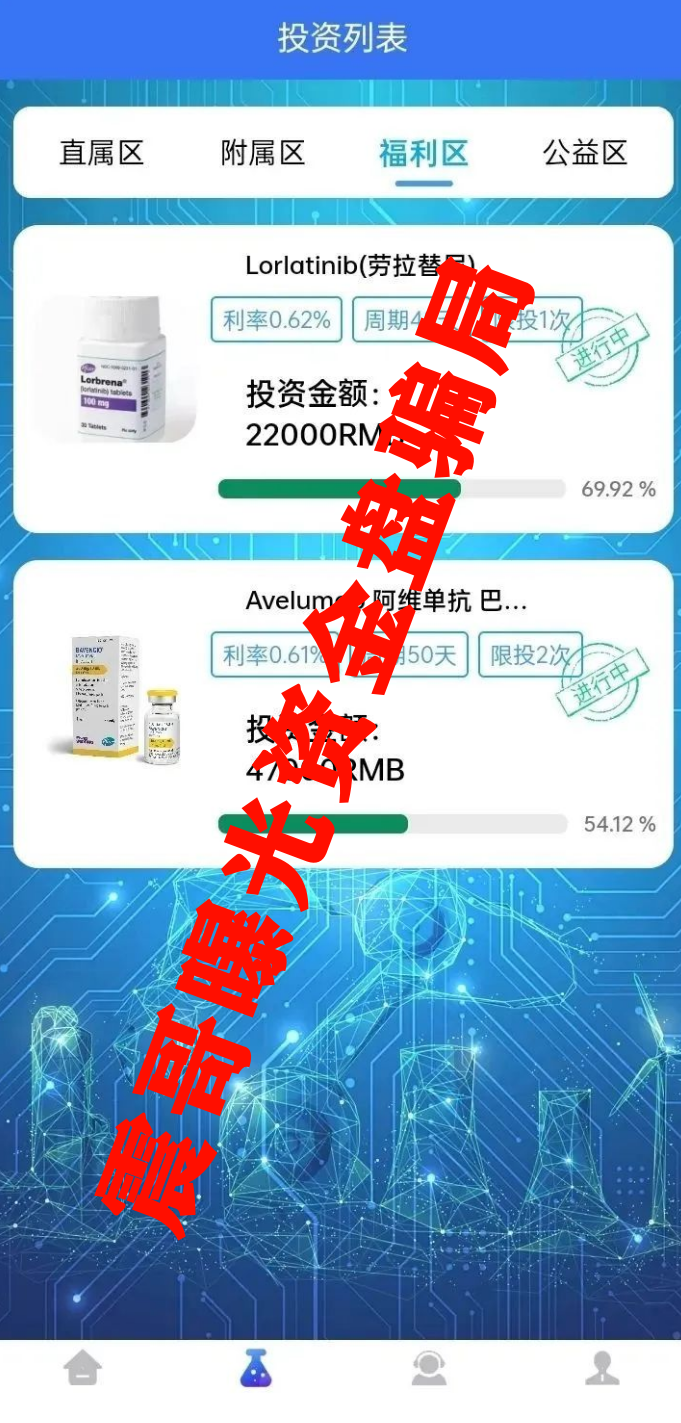Screen dimensions: 681x1423
Task: Switch to the 直属区 tab
Action: 102,153
